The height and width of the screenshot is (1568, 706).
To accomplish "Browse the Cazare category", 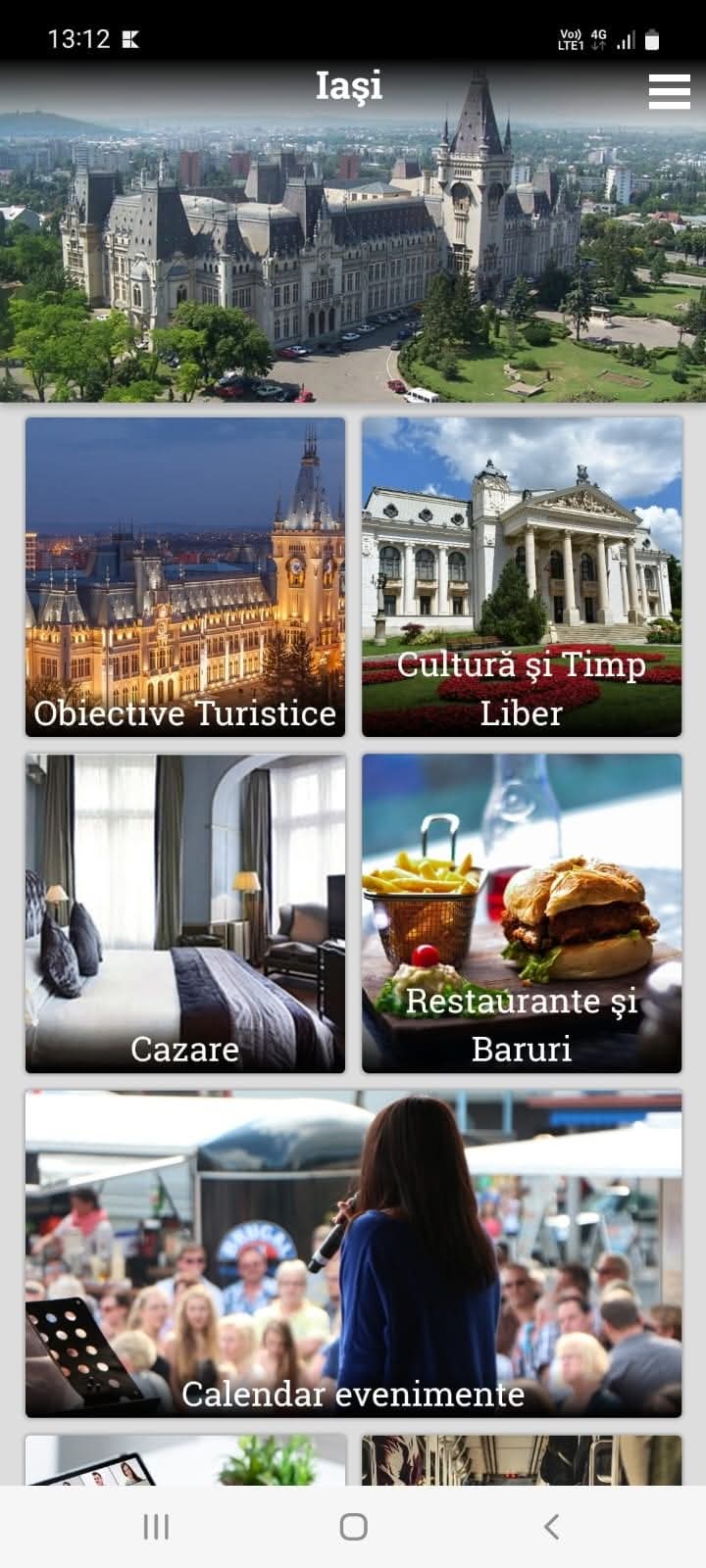I will coord(185,913).
